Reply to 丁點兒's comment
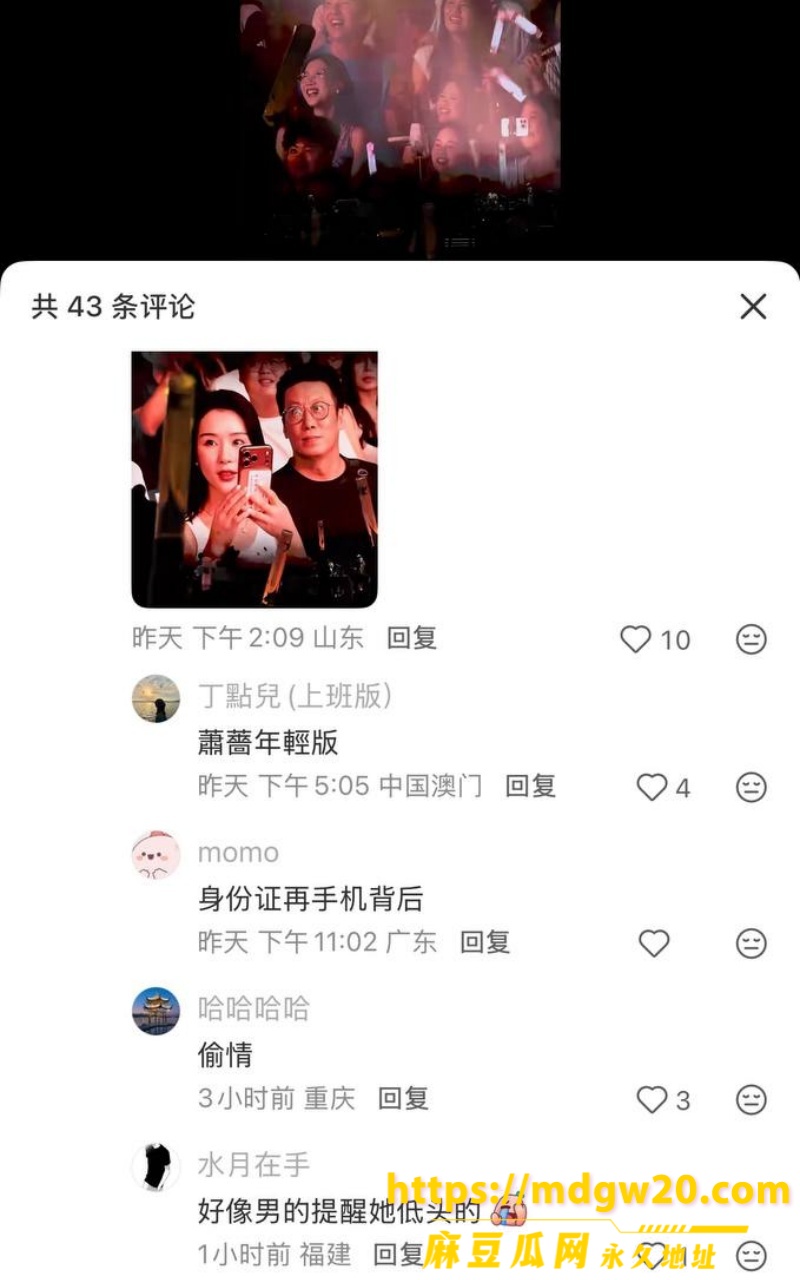This screenshot has width=800, height=1280. (x=530, y=786)
